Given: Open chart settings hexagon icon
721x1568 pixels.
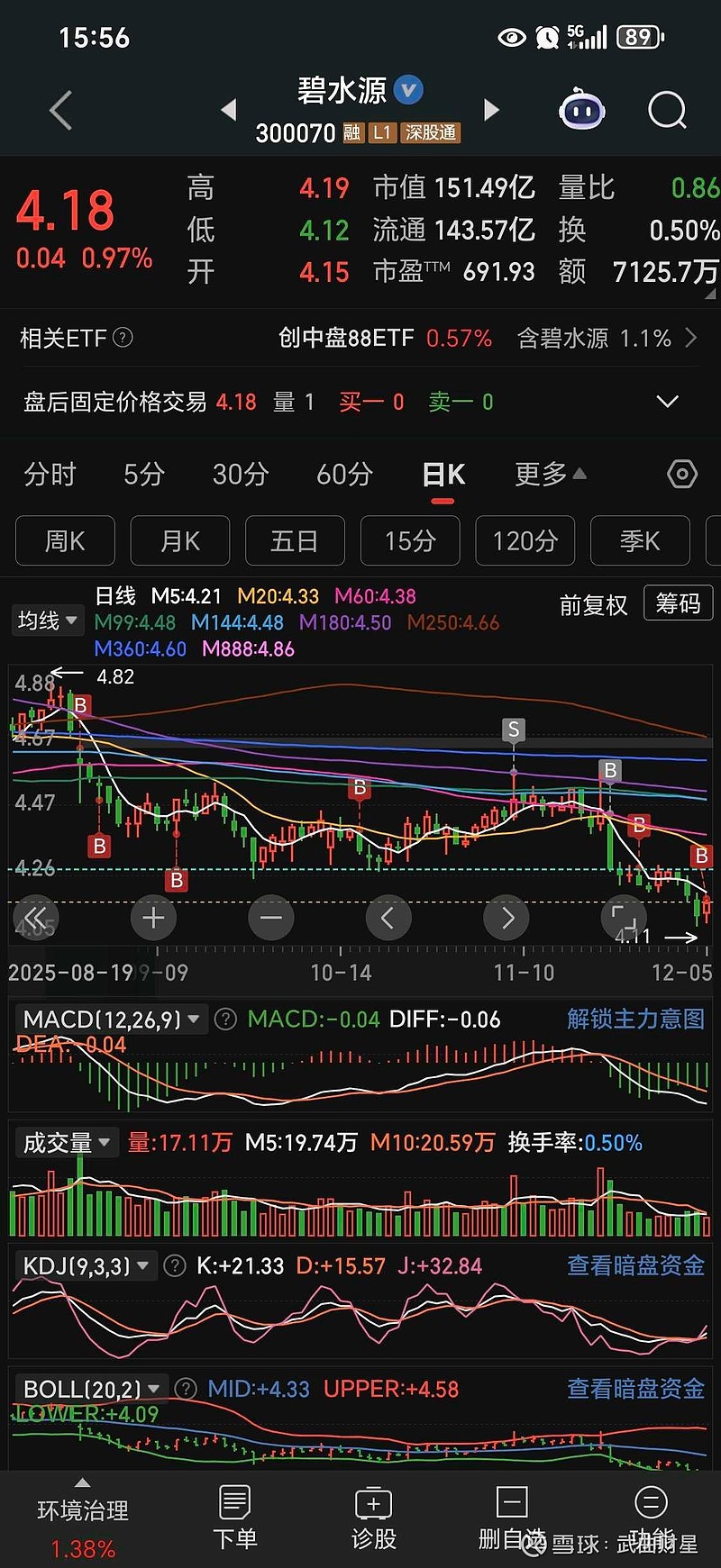Looking at the screenshot, I should click(682, 474).
